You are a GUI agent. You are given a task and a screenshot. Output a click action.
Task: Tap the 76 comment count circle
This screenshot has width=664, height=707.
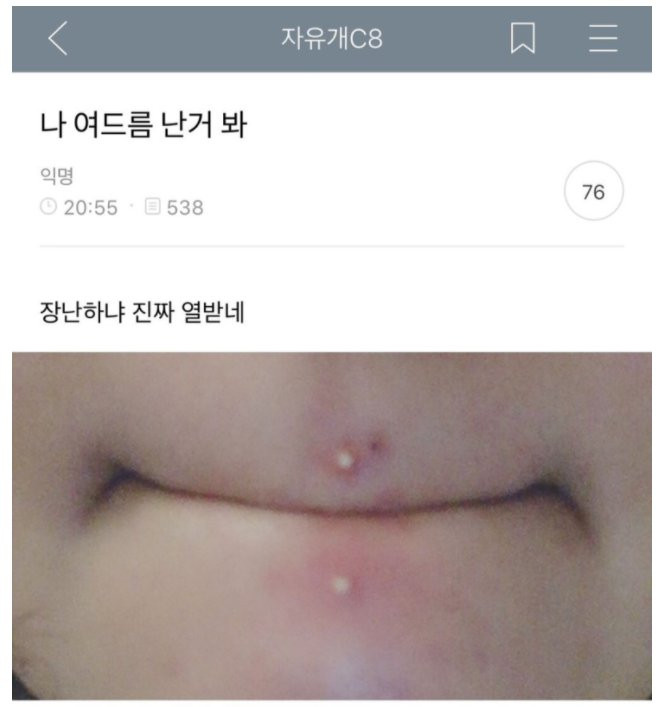[x=593, y=192]
